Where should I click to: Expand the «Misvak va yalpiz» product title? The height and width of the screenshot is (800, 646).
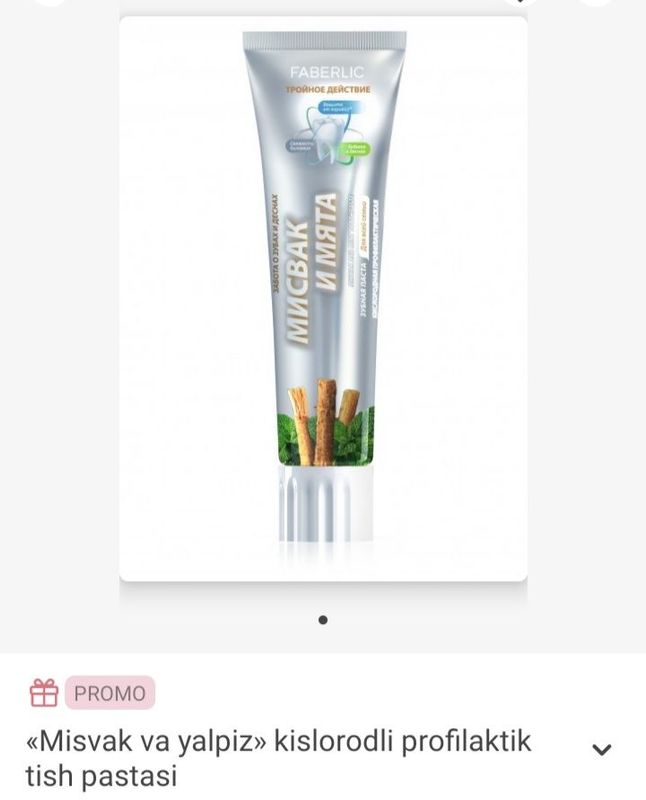coord(601,750)
